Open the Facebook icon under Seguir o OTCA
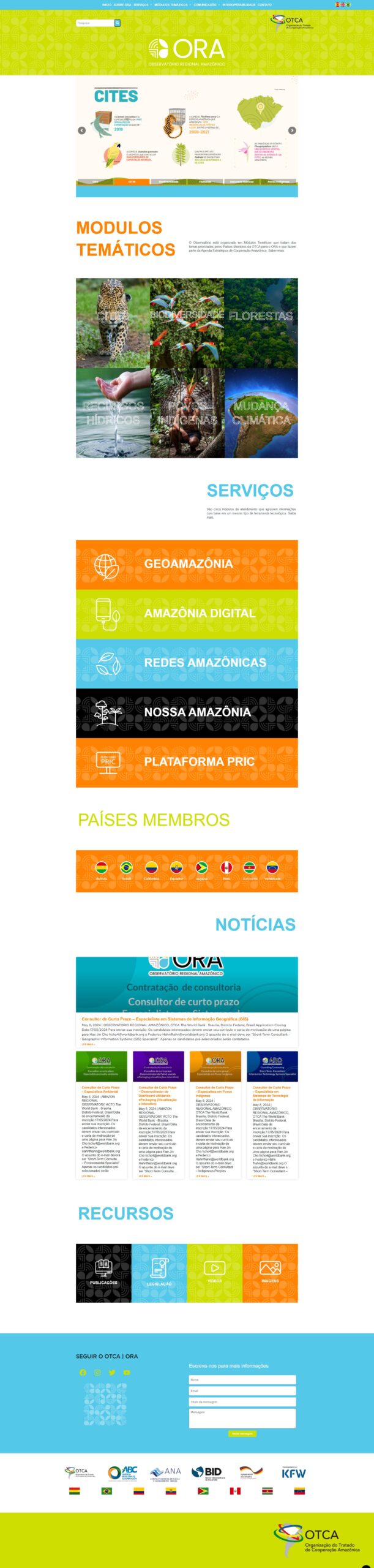 [x=83, y=1373]
